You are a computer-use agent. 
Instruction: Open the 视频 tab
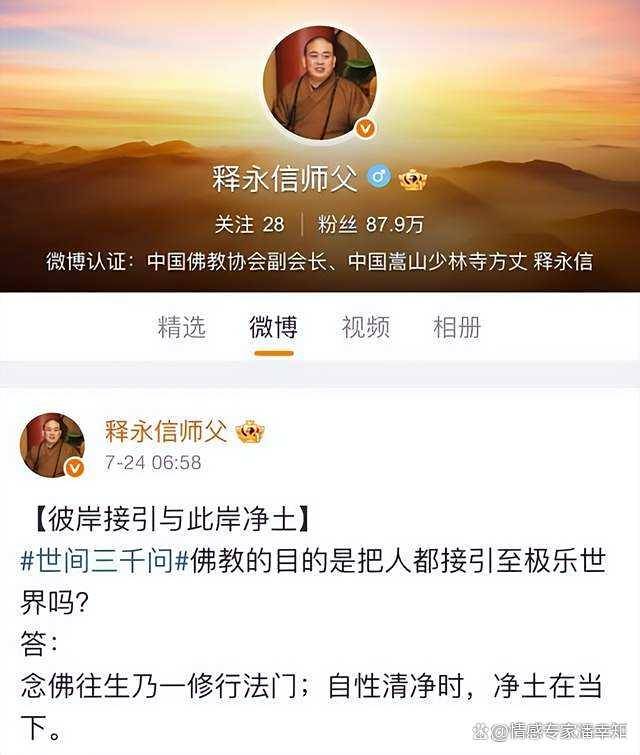(x=365, y=326)
